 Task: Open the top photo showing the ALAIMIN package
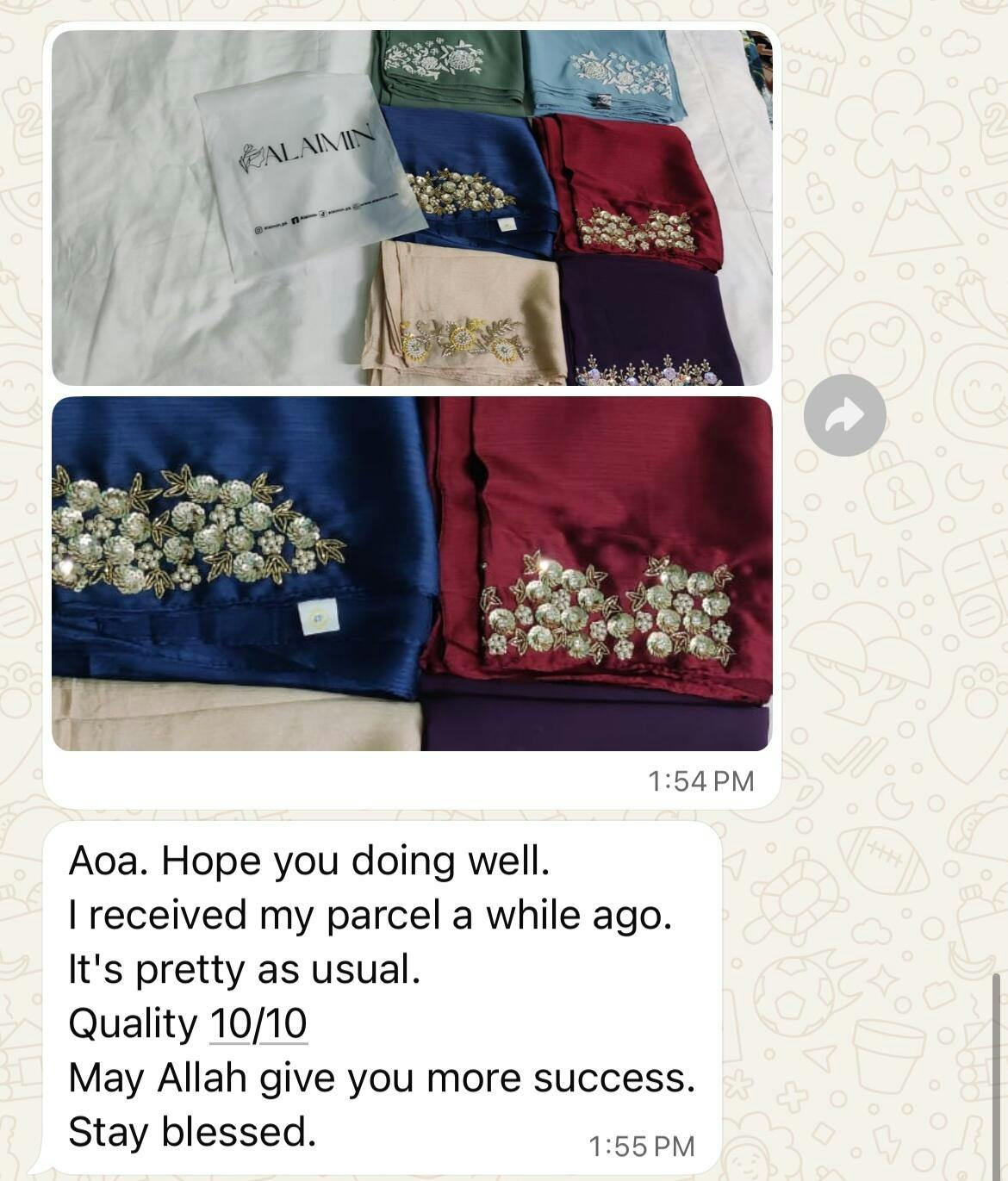coord(412,208)
